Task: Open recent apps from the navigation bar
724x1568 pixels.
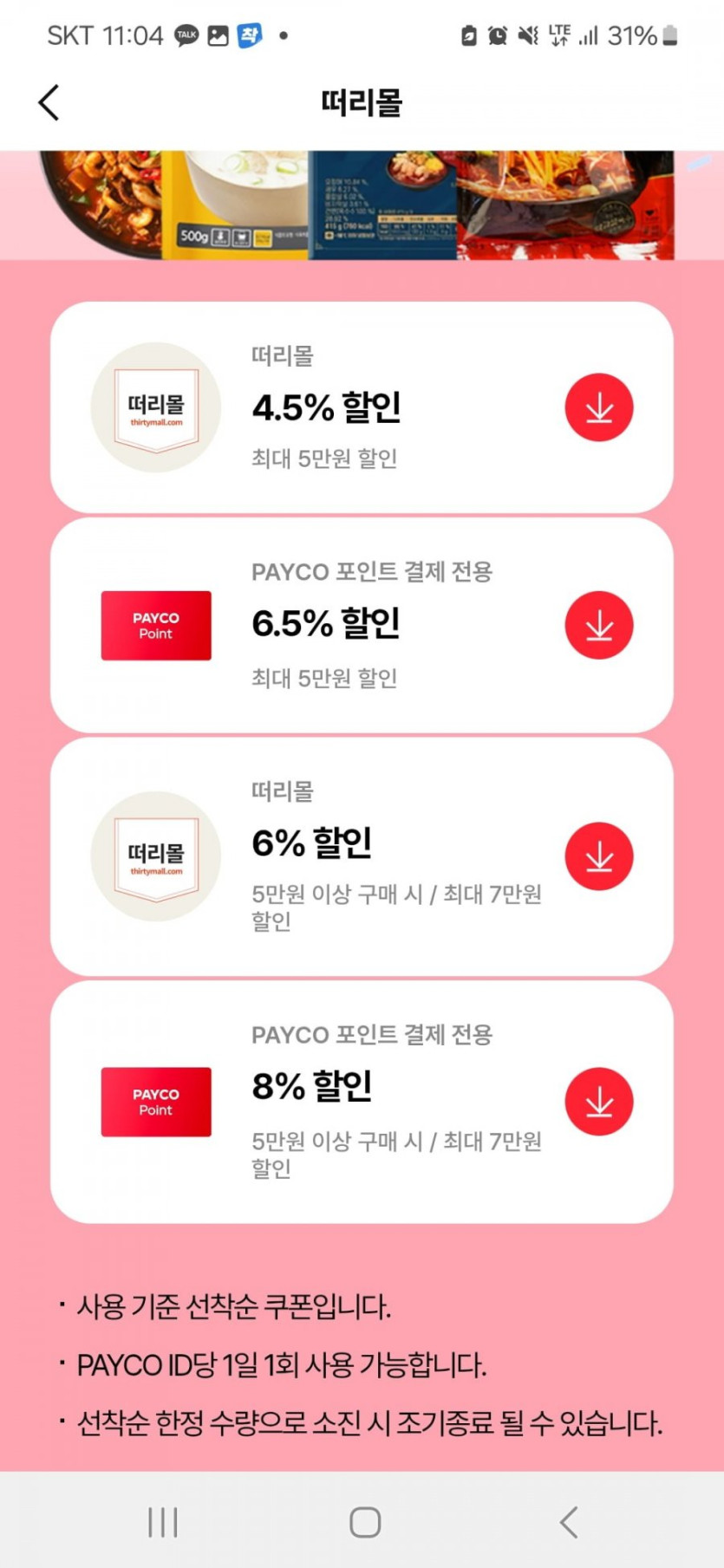Action: [x=162, y=1521]
